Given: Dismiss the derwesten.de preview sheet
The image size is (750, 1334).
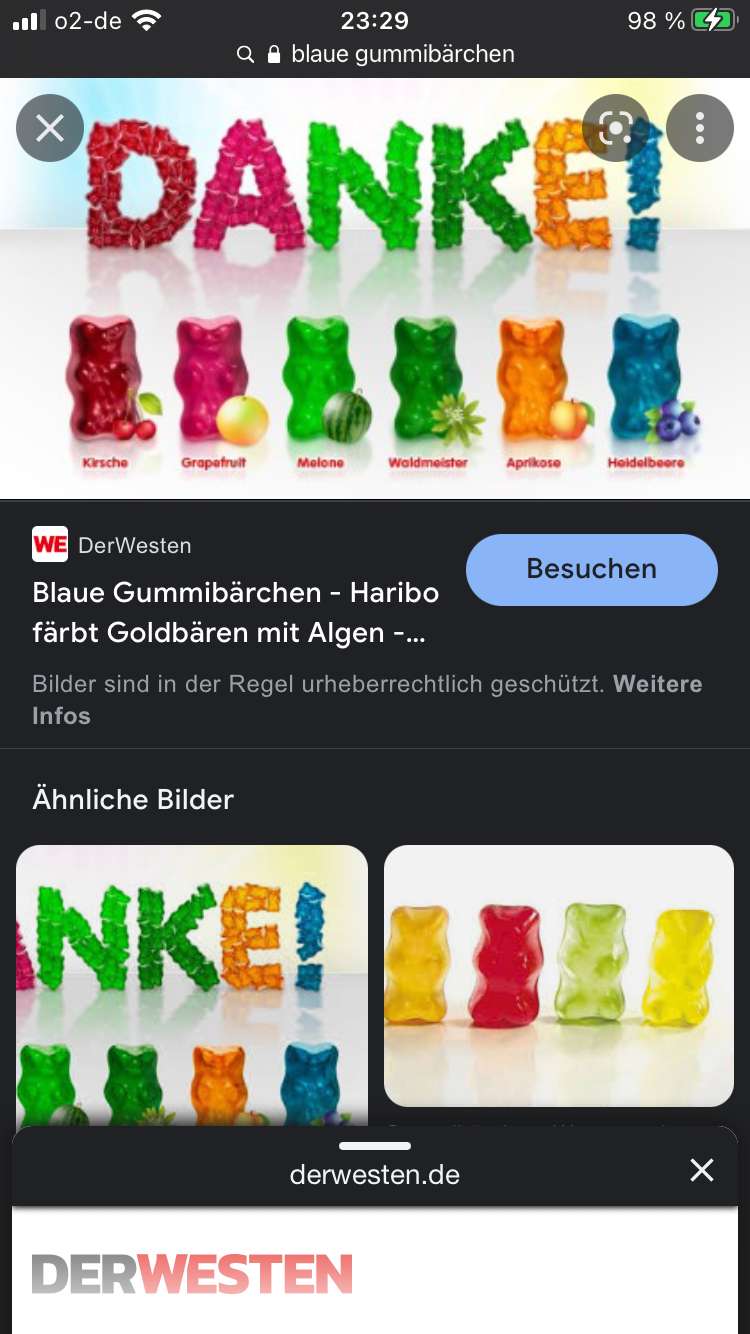Looking at the screenshot, I should [702, 1170].
